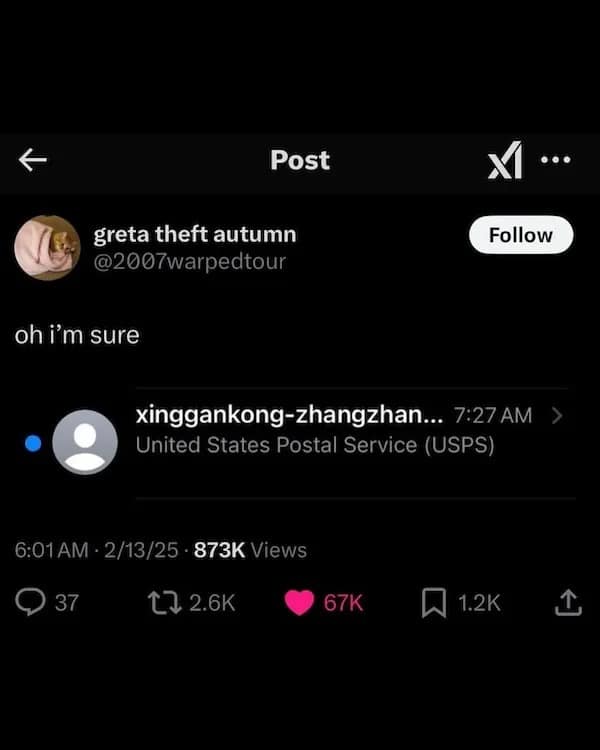Like the post with 67K likes

pos(299,602)
